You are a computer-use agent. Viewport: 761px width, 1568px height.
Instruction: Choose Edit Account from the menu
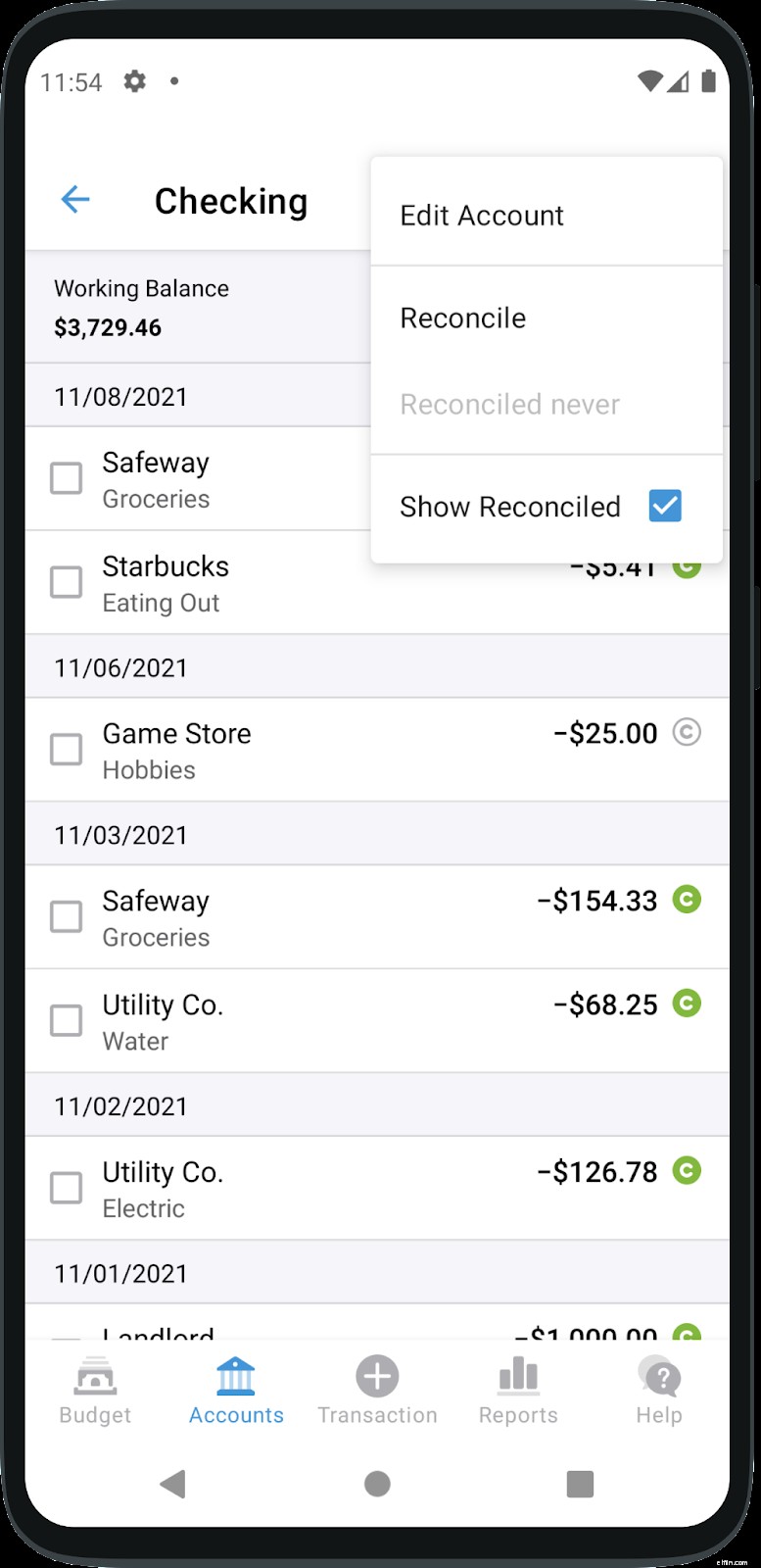tap(481, 215)
